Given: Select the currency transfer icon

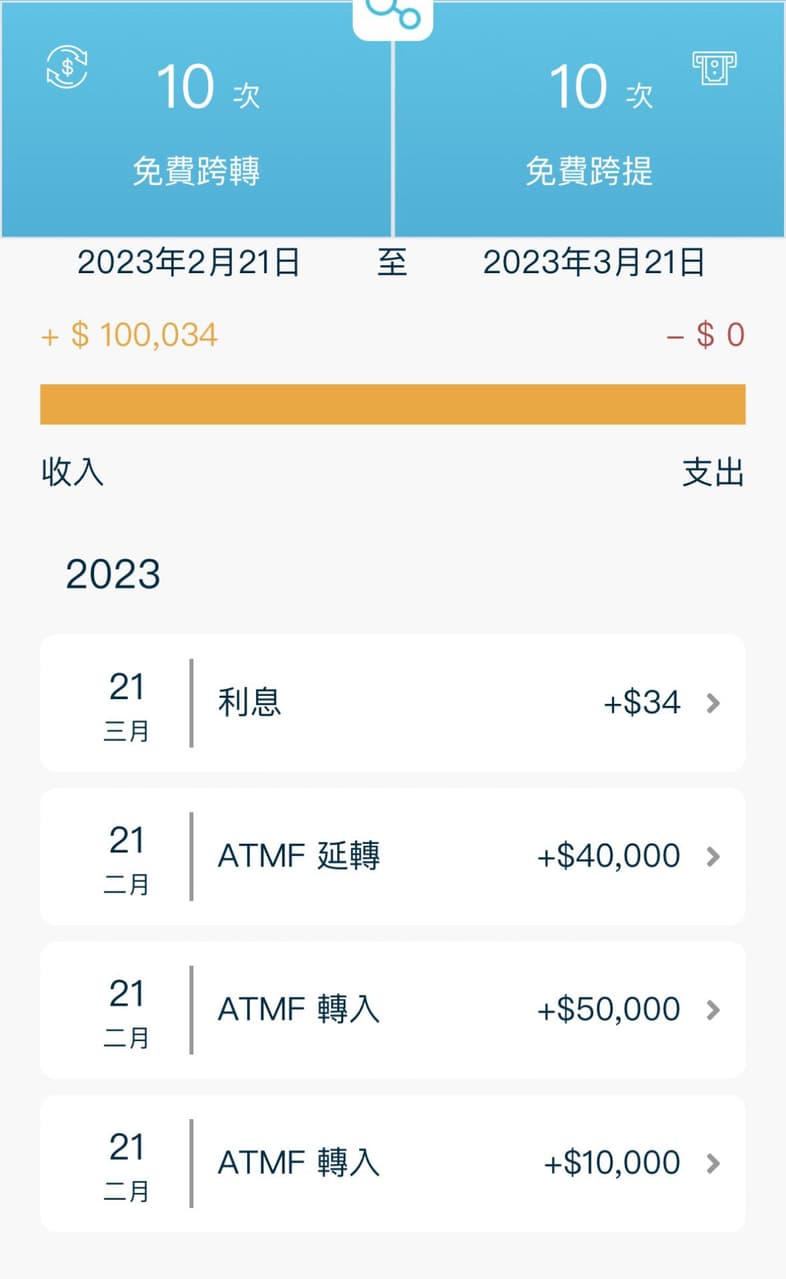Looking at the screenshot, I should (x=66, y=68).
